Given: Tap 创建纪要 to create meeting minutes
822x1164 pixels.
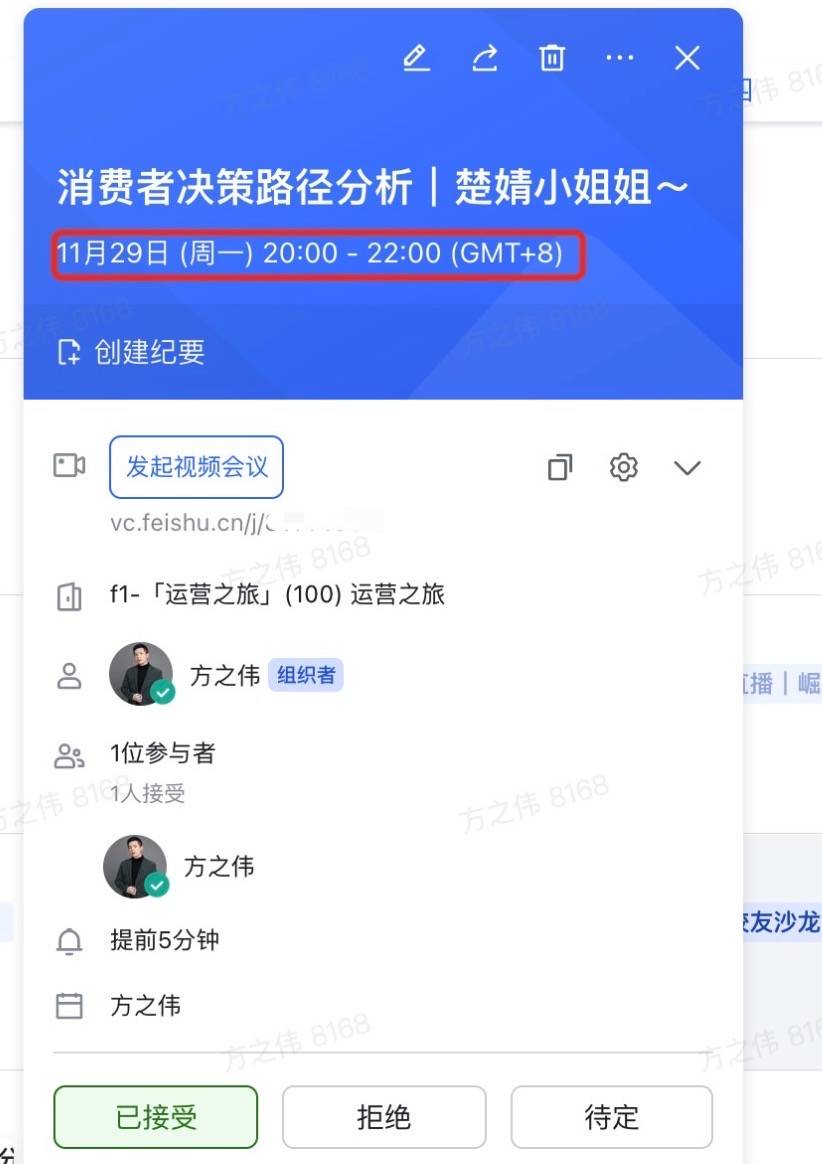Looking at the screenshot, I should (132, 352).
